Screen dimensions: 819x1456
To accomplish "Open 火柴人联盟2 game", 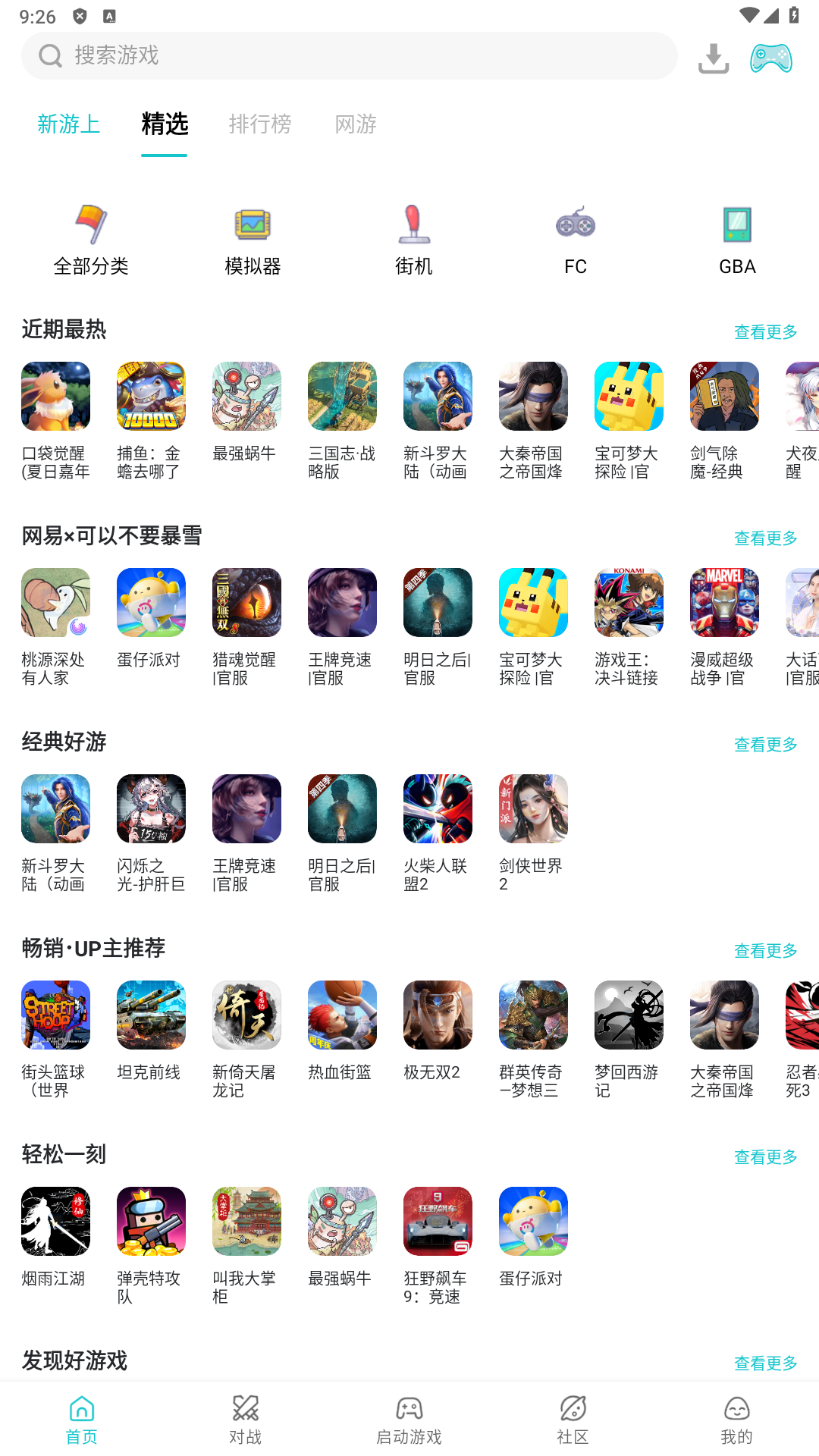I will point(438,832).
